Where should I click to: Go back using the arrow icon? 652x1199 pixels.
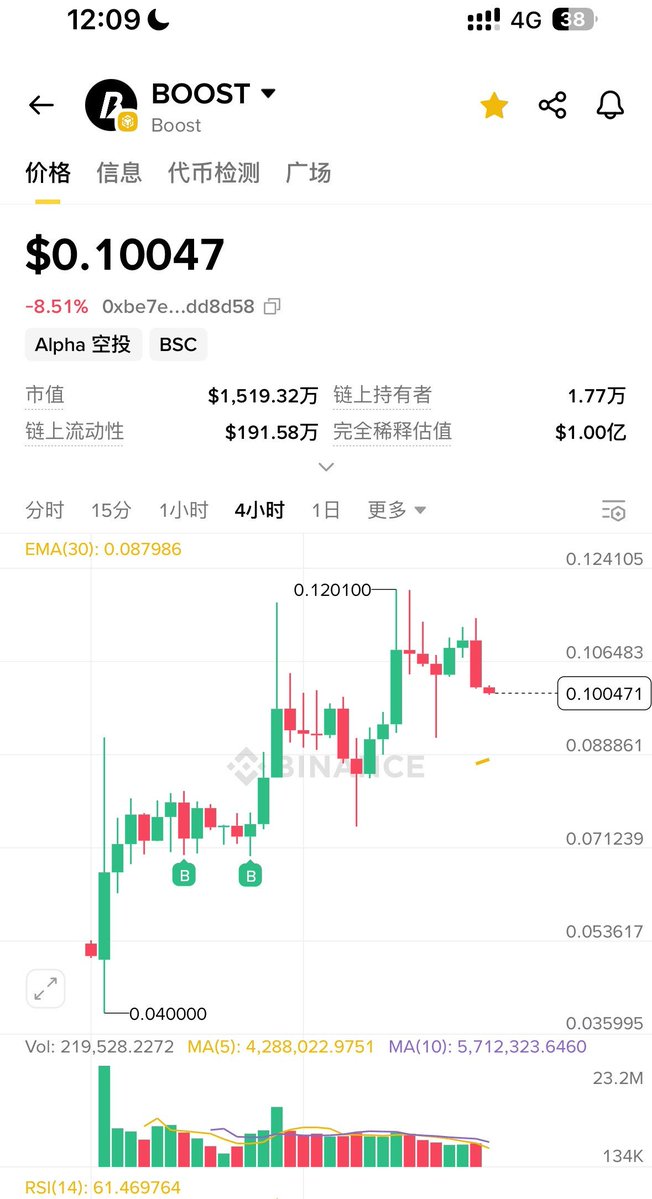(x=41, y=105)
